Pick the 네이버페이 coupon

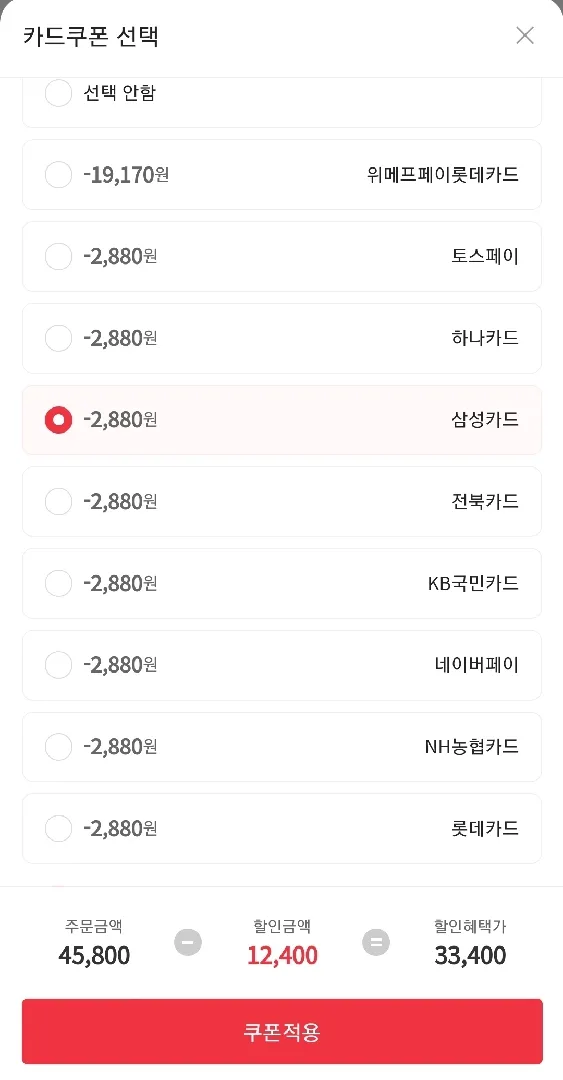282,665
